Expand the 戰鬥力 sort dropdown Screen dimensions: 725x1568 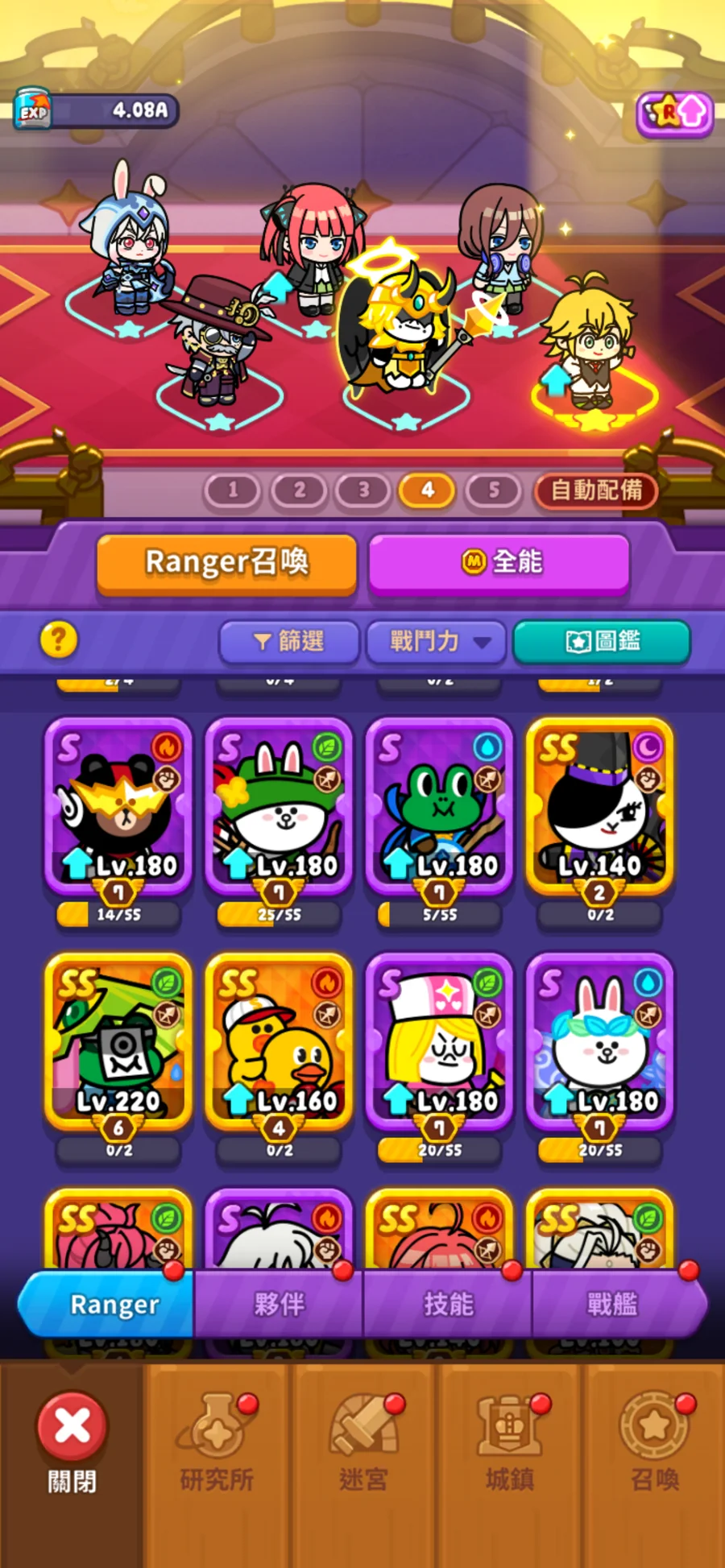436,641
